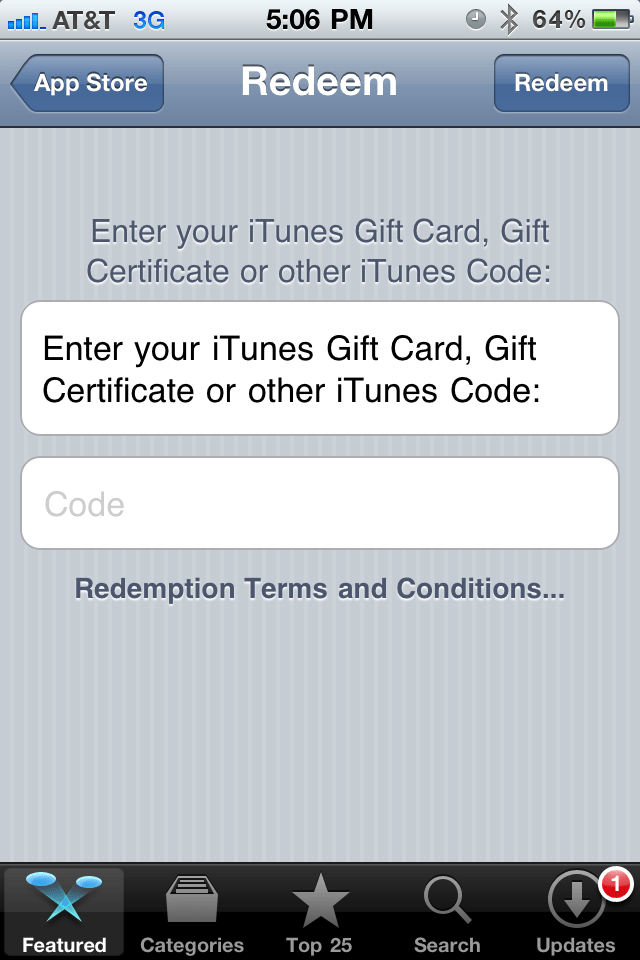Viewport: 640px width, 960px height.
Task: Switch to the Top 25 tab
Action: tap(319, 912)
